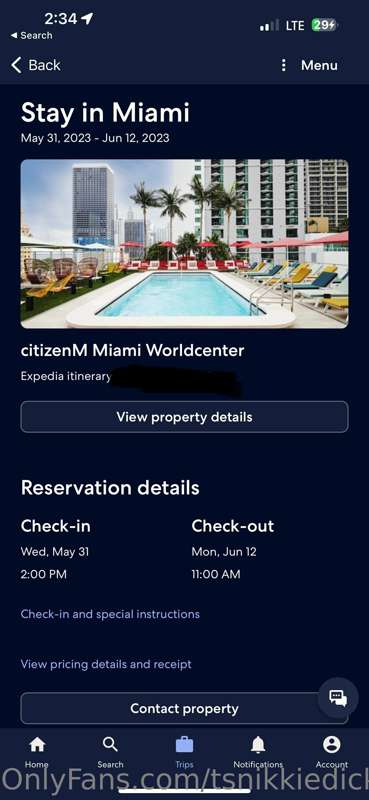View pricing details and receipt

coord(106,664)
